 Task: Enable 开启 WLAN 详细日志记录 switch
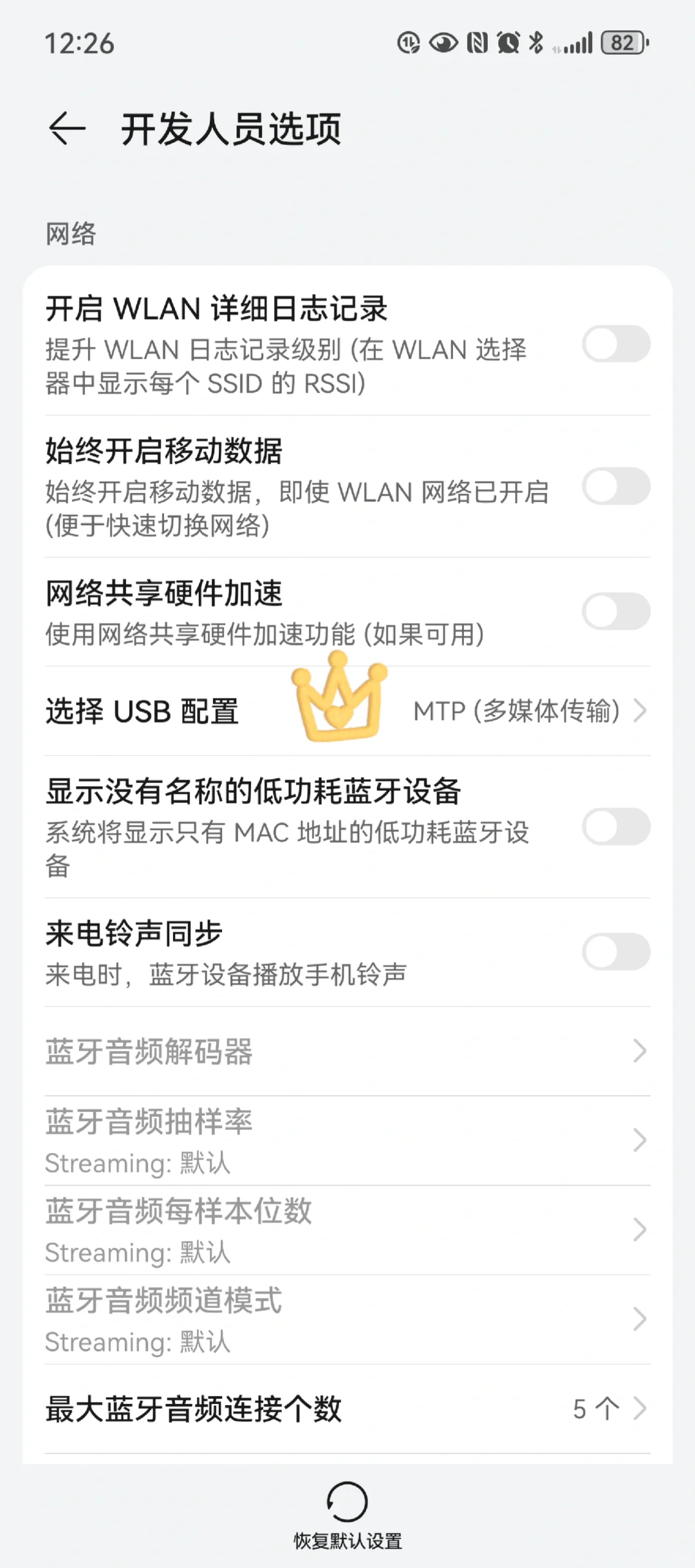click(x=616, y=344)
